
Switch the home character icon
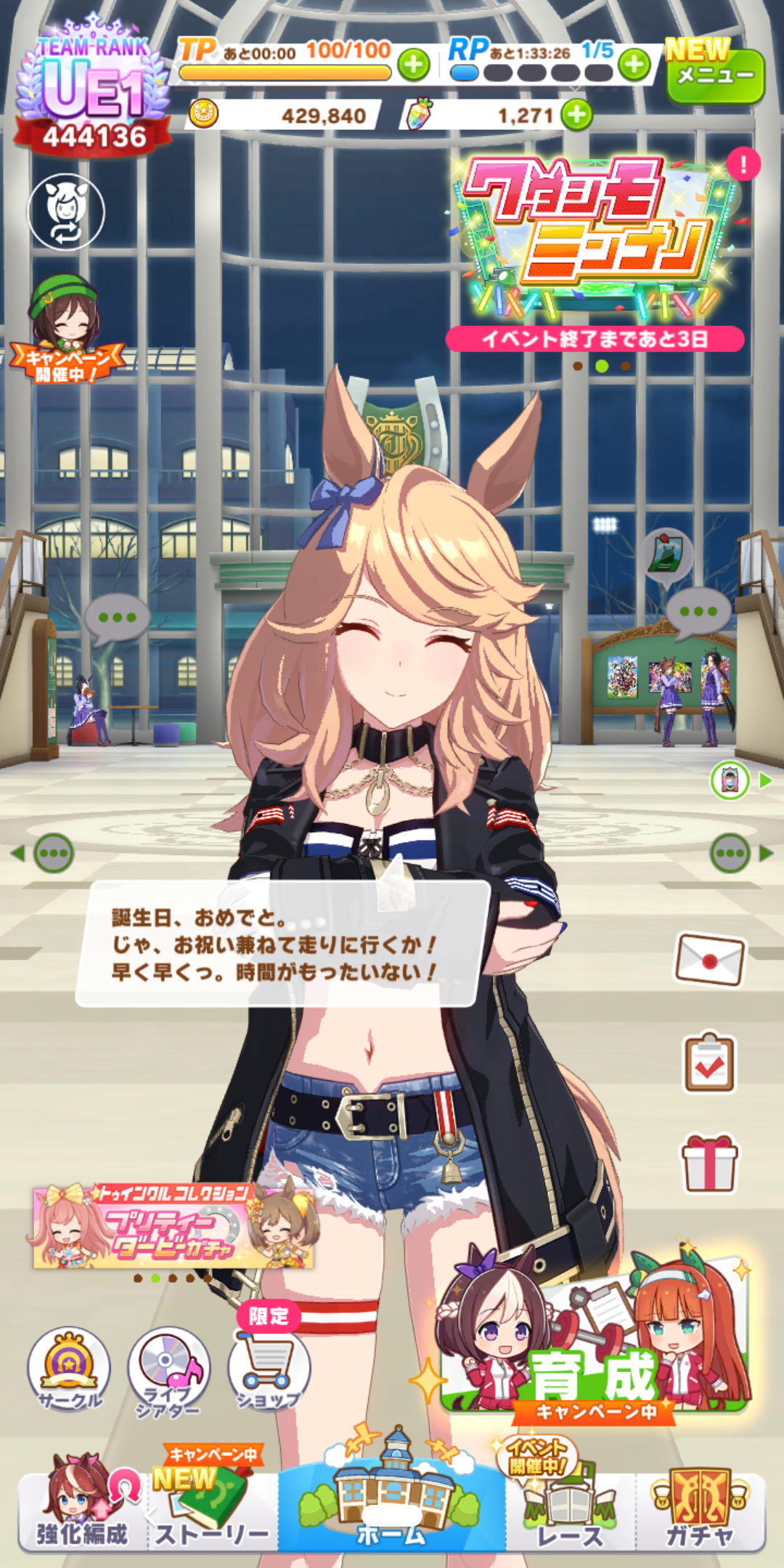tap(66, 212)
